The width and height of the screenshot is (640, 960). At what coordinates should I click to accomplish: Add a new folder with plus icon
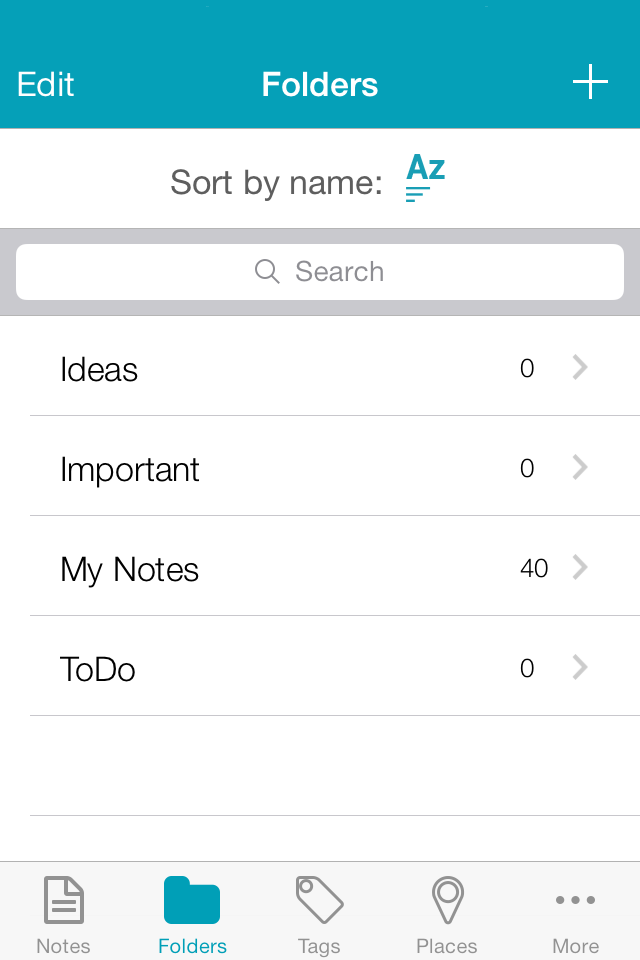[590, 82]
